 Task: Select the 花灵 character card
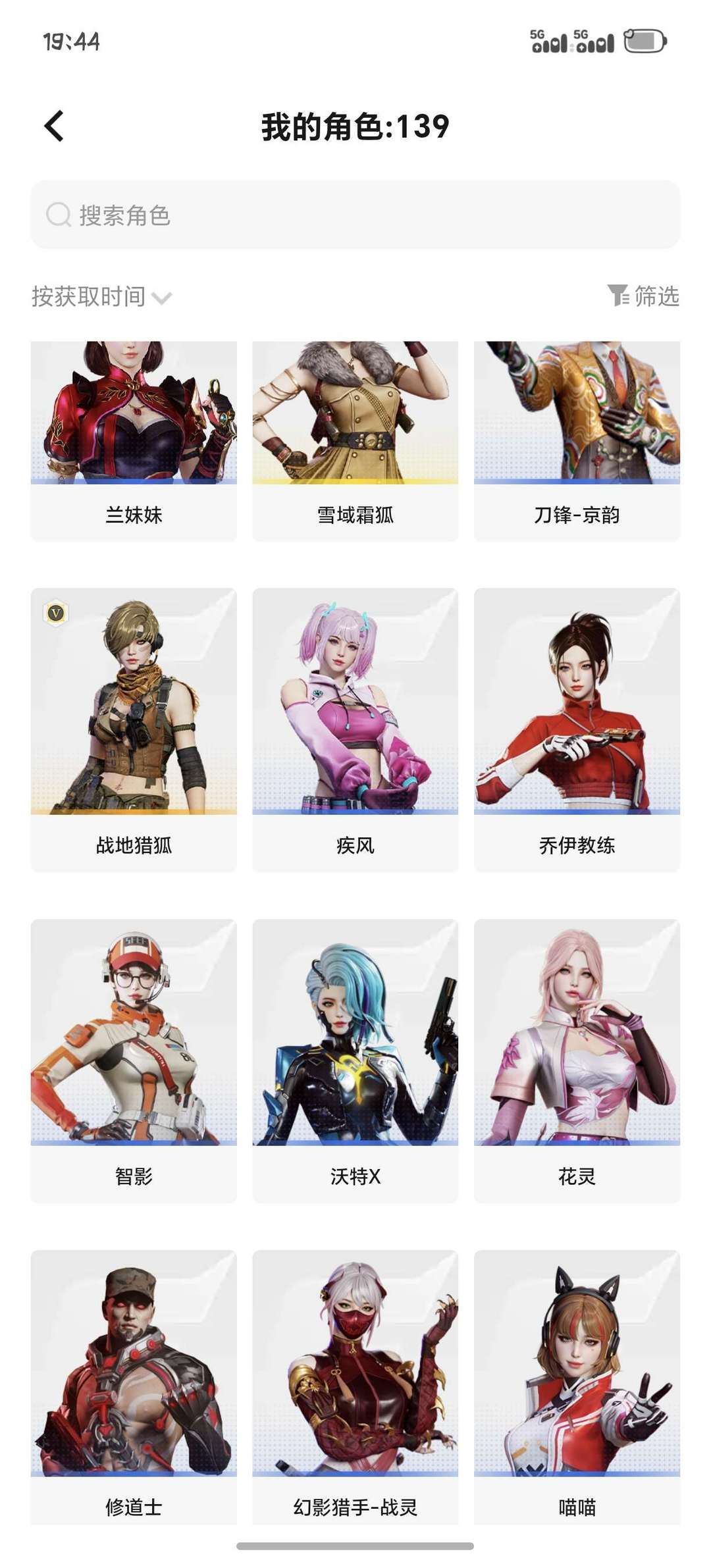click(x=577, y=1061)
